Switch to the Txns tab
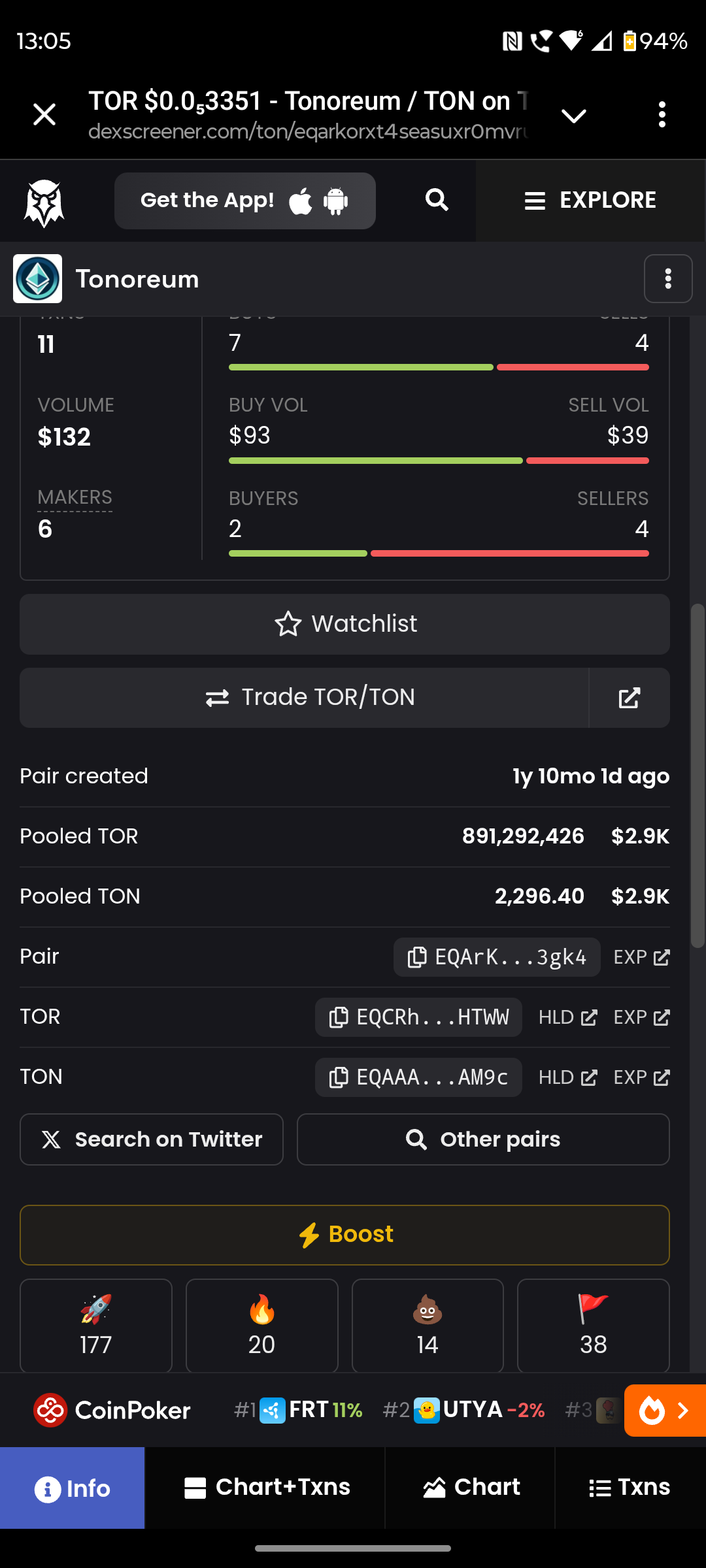The height and width of the screenshot is (1568, 706). click(630, 1488)
